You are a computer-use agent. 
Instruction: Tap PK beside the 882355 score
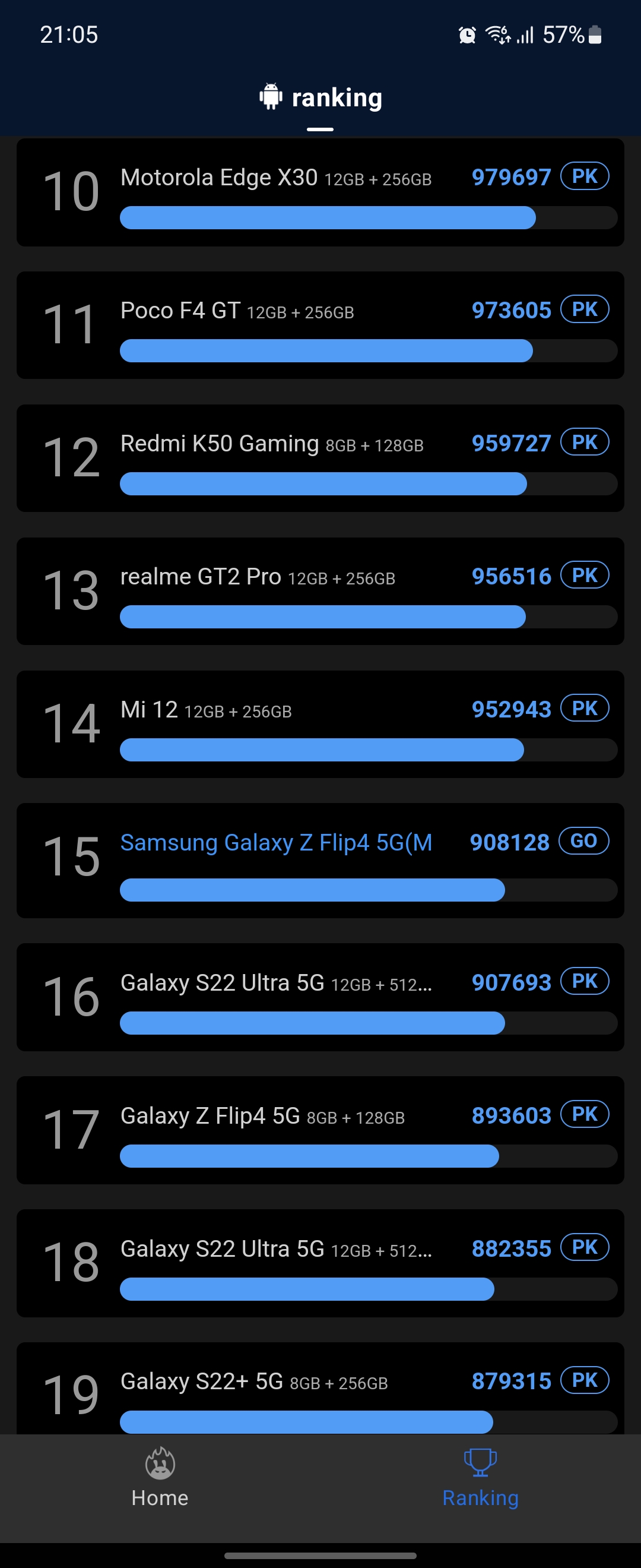[x=585, y=1247]
